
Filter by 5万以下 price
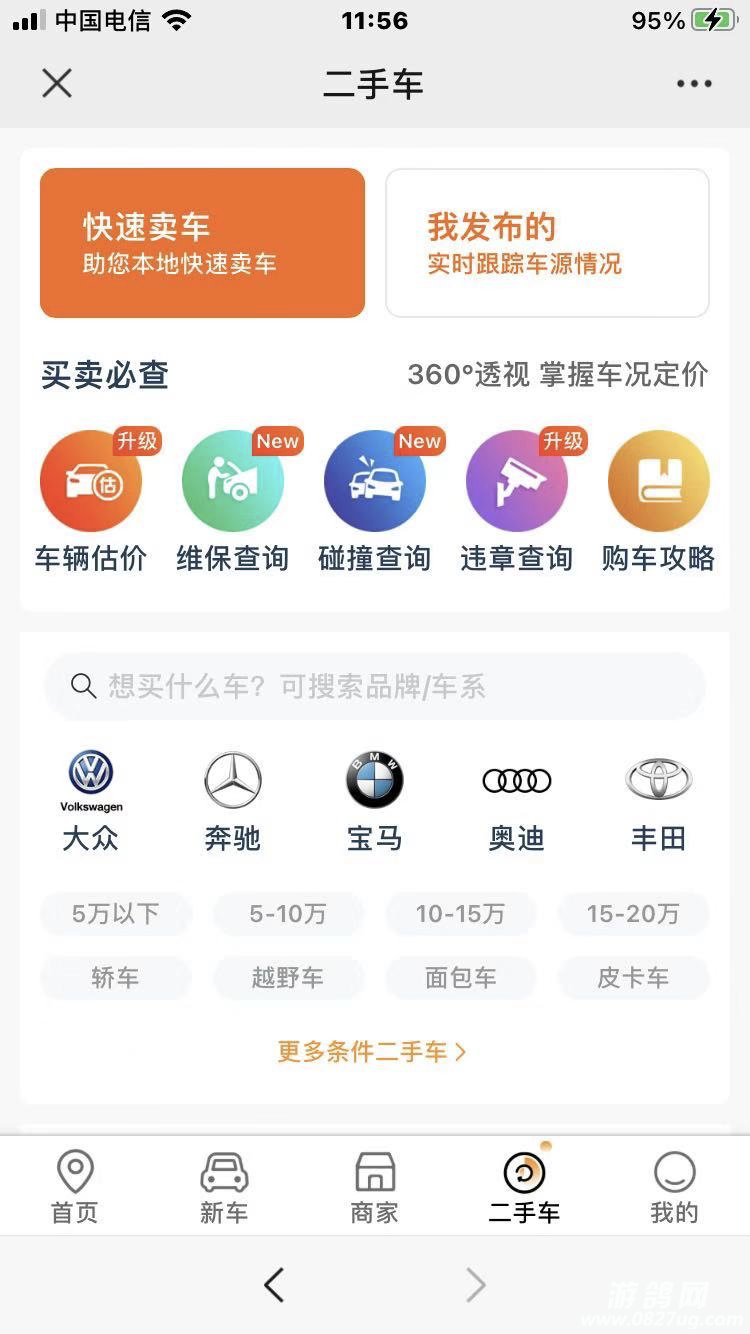(x=116, y=913)
